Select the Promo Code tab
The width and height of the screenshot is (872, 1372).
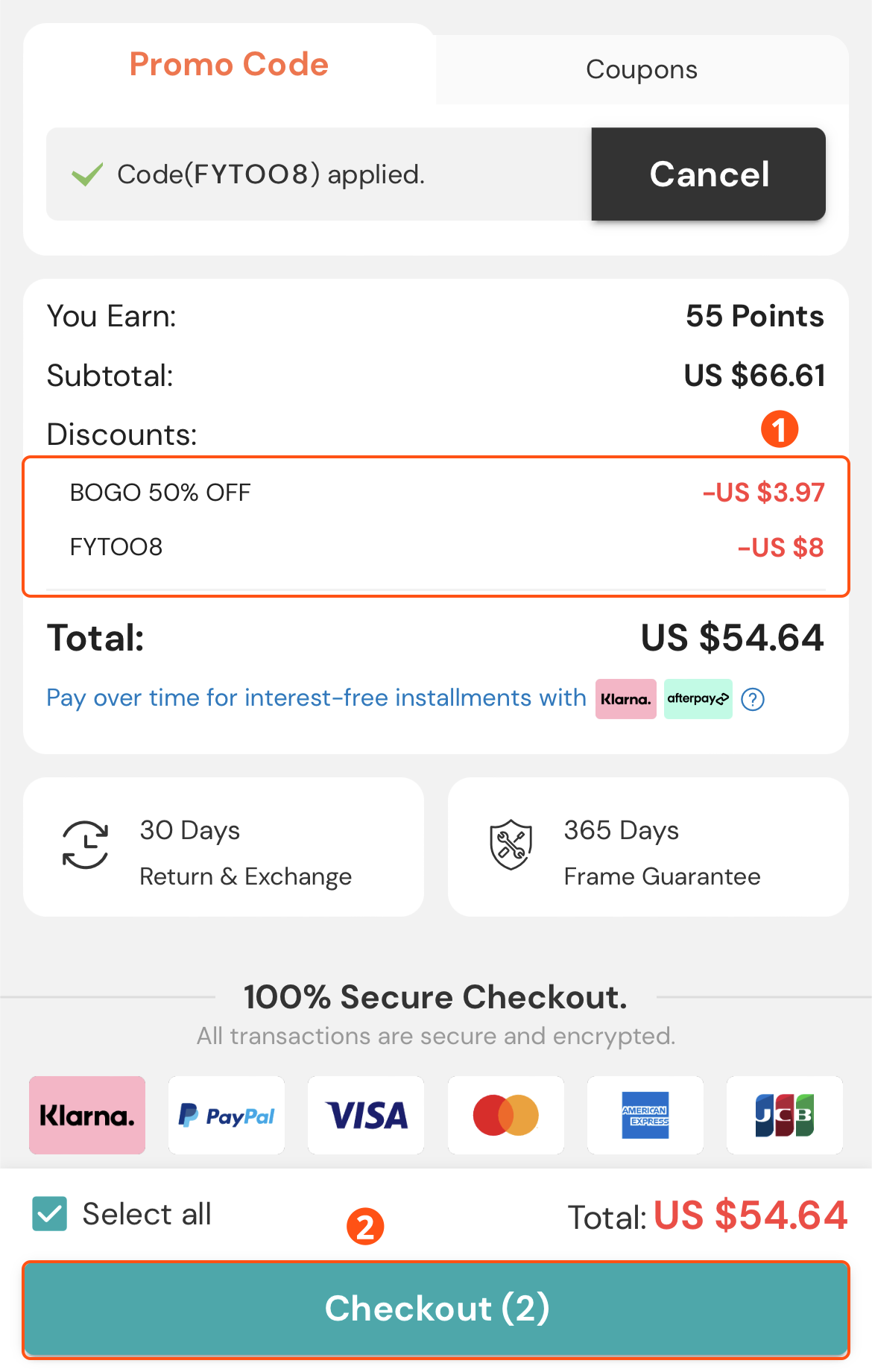tap(228, 65)
